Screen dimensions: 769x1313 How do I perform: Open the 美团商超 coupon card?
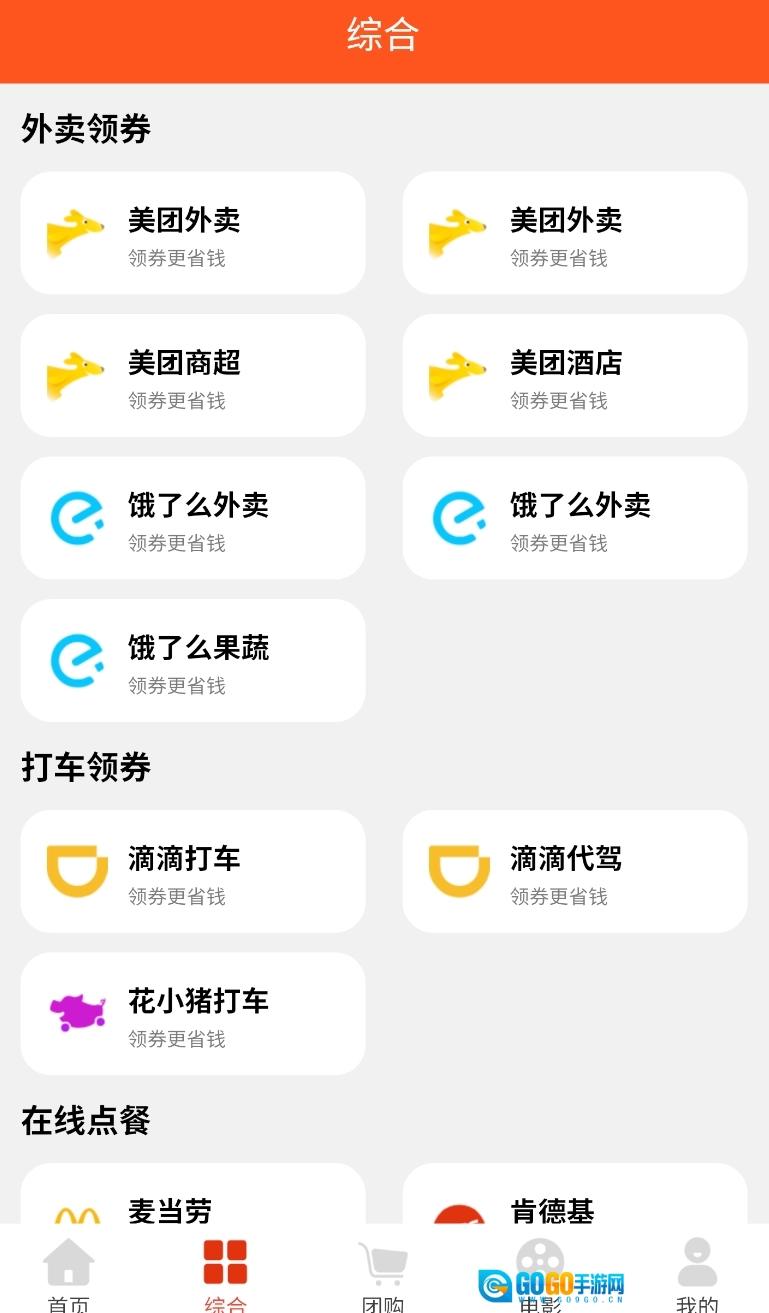pyautogui.click(x=193, y=376)
